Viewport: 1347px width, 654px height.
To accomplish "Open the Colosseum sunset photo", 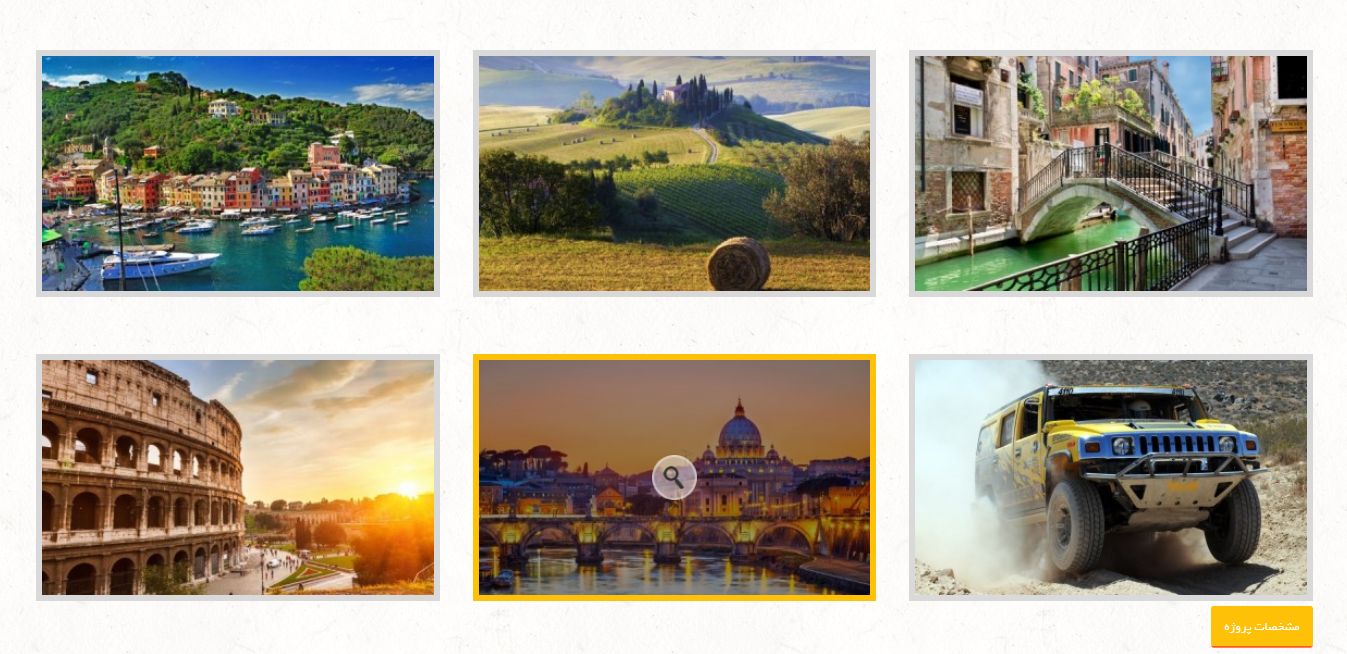I will (x=238, y=477).
